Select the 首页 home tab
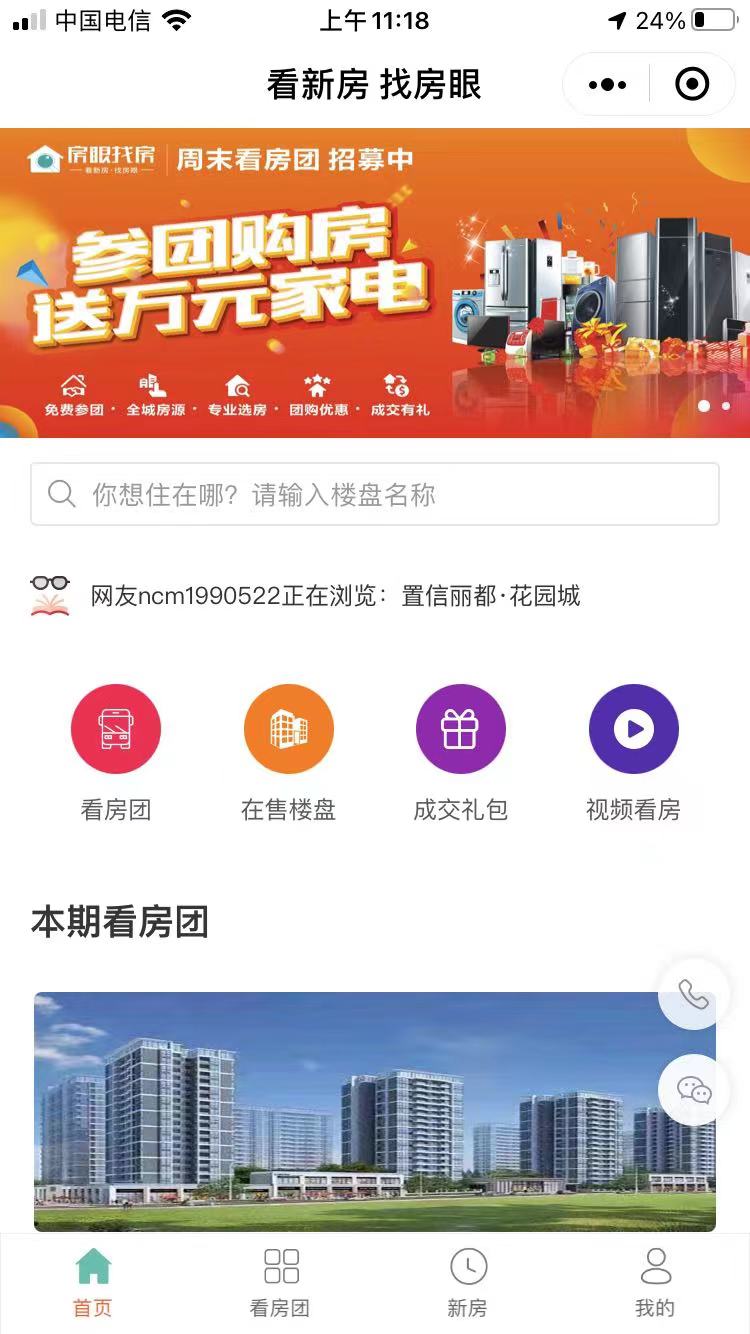The height and width of the screenshot is (1334, 750). (x=93, y=1285)
